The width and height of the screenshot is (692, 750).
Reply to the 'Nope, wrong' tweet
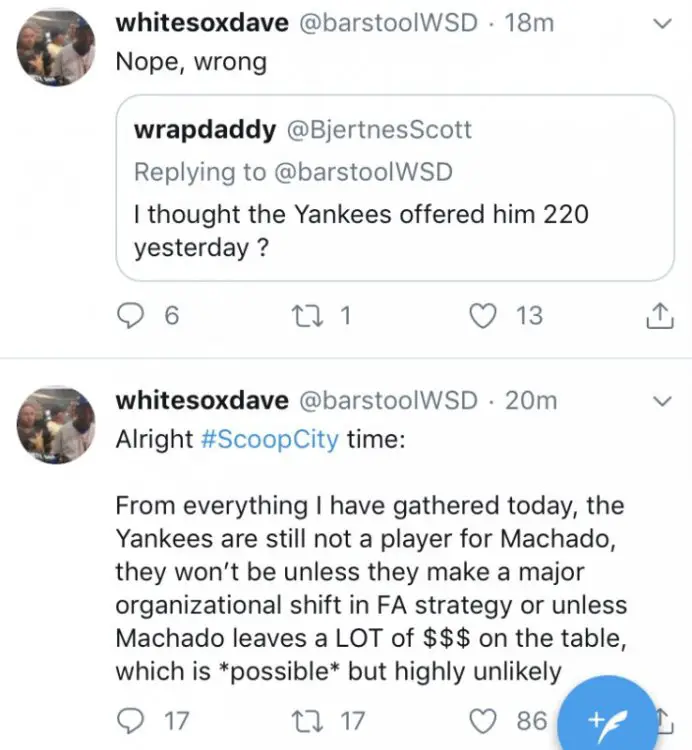132,316
